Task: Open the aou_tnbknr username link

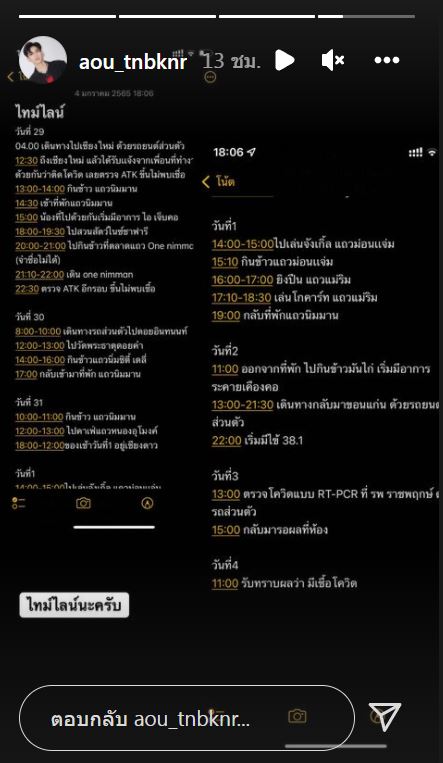Action: tap(133, 61)
